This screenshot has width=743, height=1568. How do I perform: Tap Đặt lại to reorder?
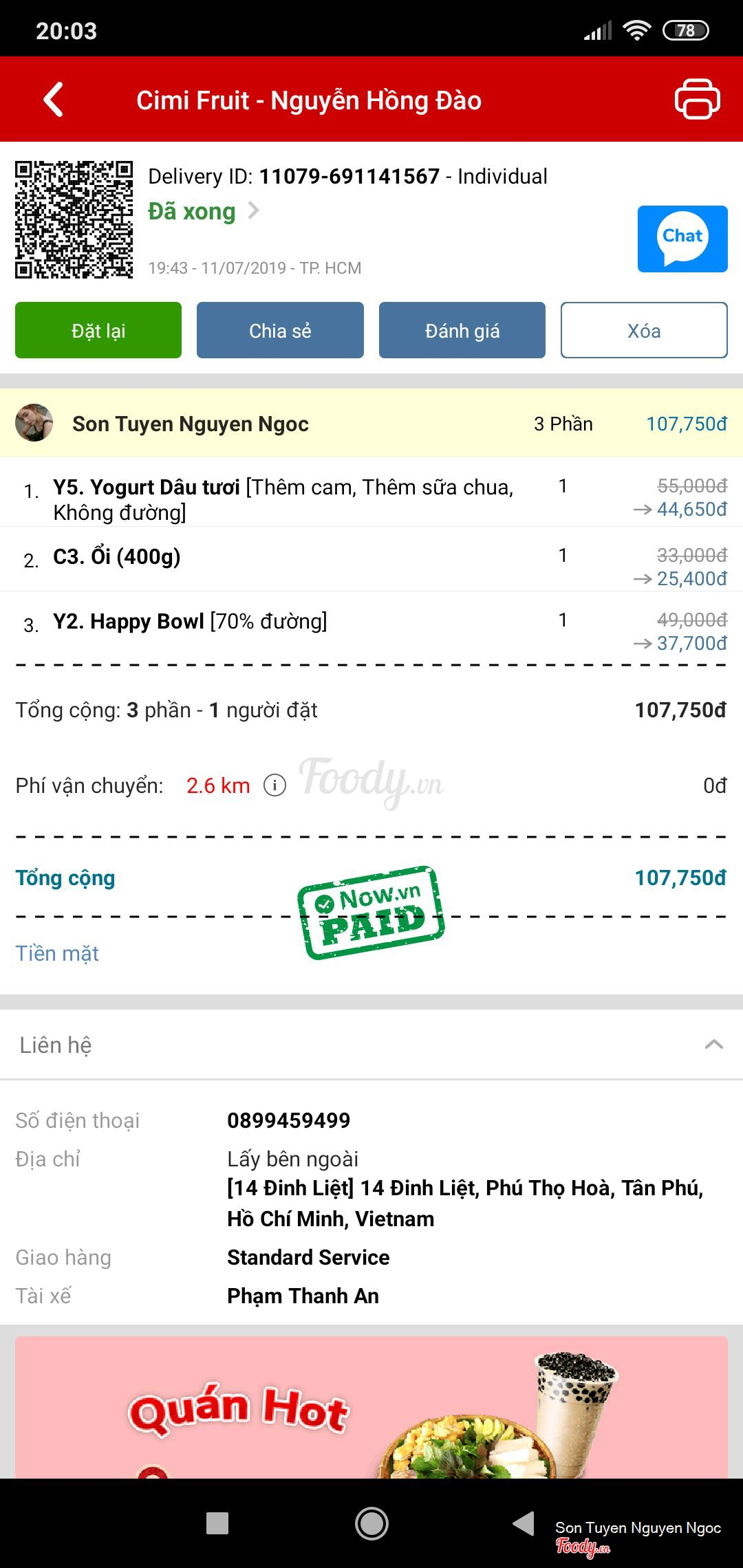[x=98, y=331]
